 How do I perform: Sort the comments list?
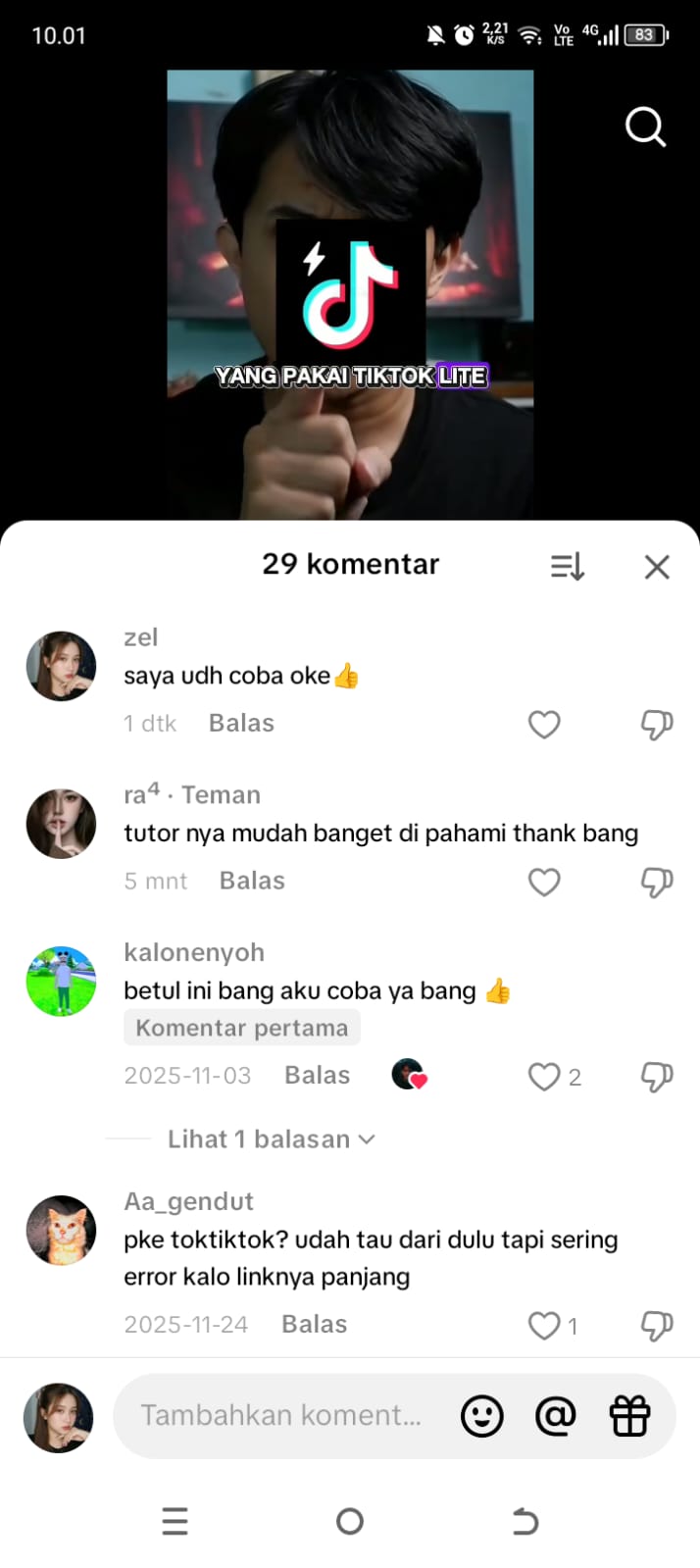[568, 566]
